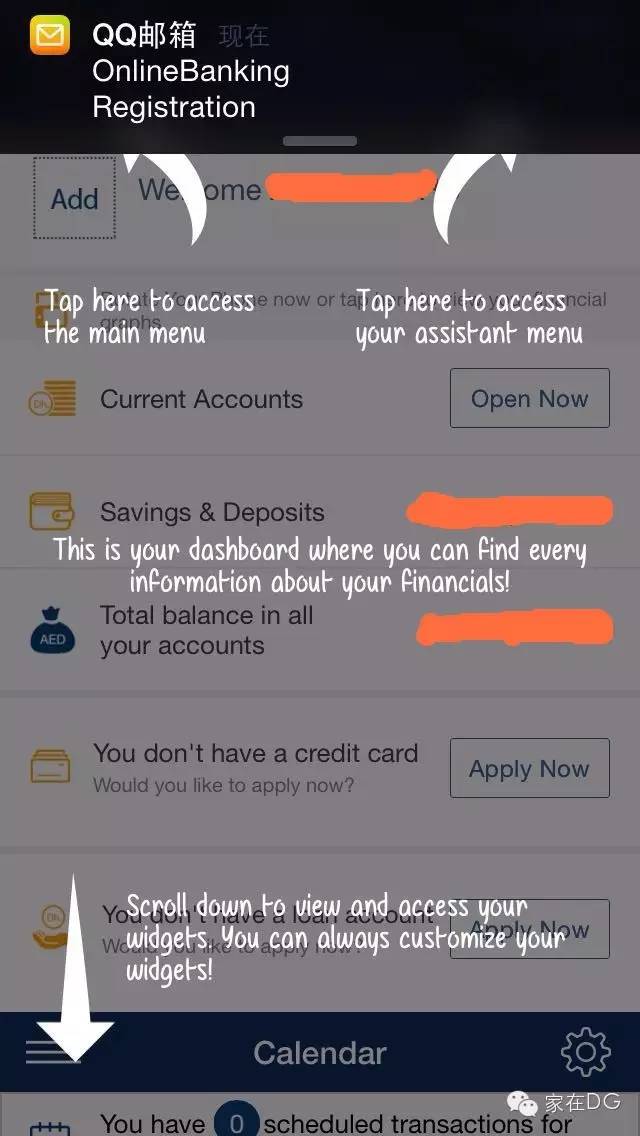This screenshot has height=1136, width=640.
Task: Apply Now for a loan account
Action: [529, 929]
